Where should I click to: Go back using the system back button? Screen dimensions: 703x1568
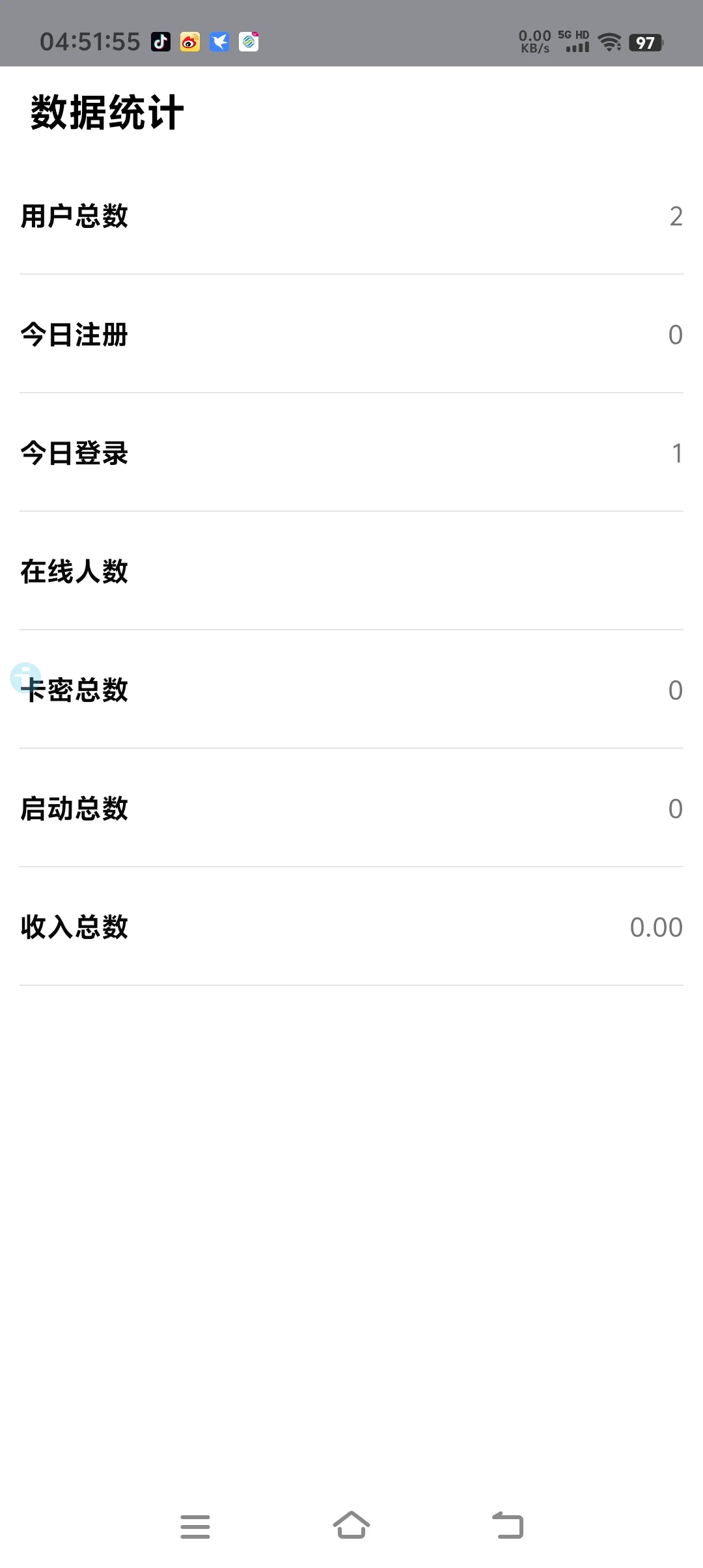pyautogui.click(x=508, y=1526)
